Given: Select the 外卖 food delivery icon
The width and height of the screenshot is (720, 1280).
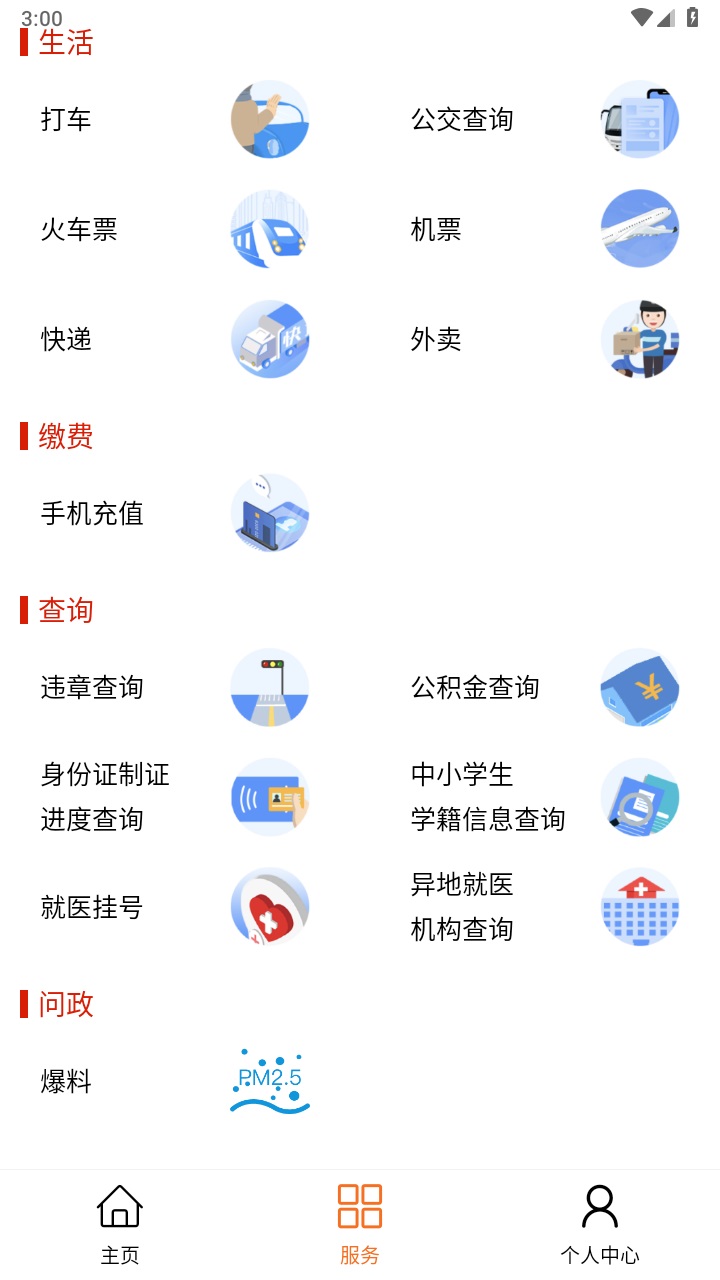Looking at the screenshot, I should coord(640,339).
